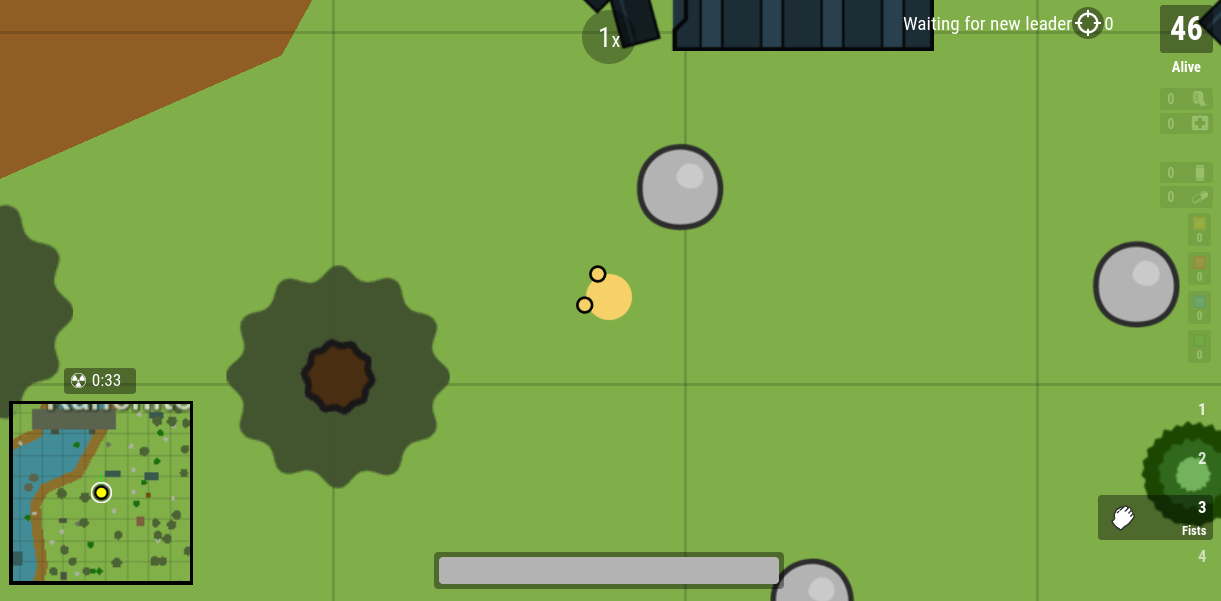Use a med kit

point(1187,123)
